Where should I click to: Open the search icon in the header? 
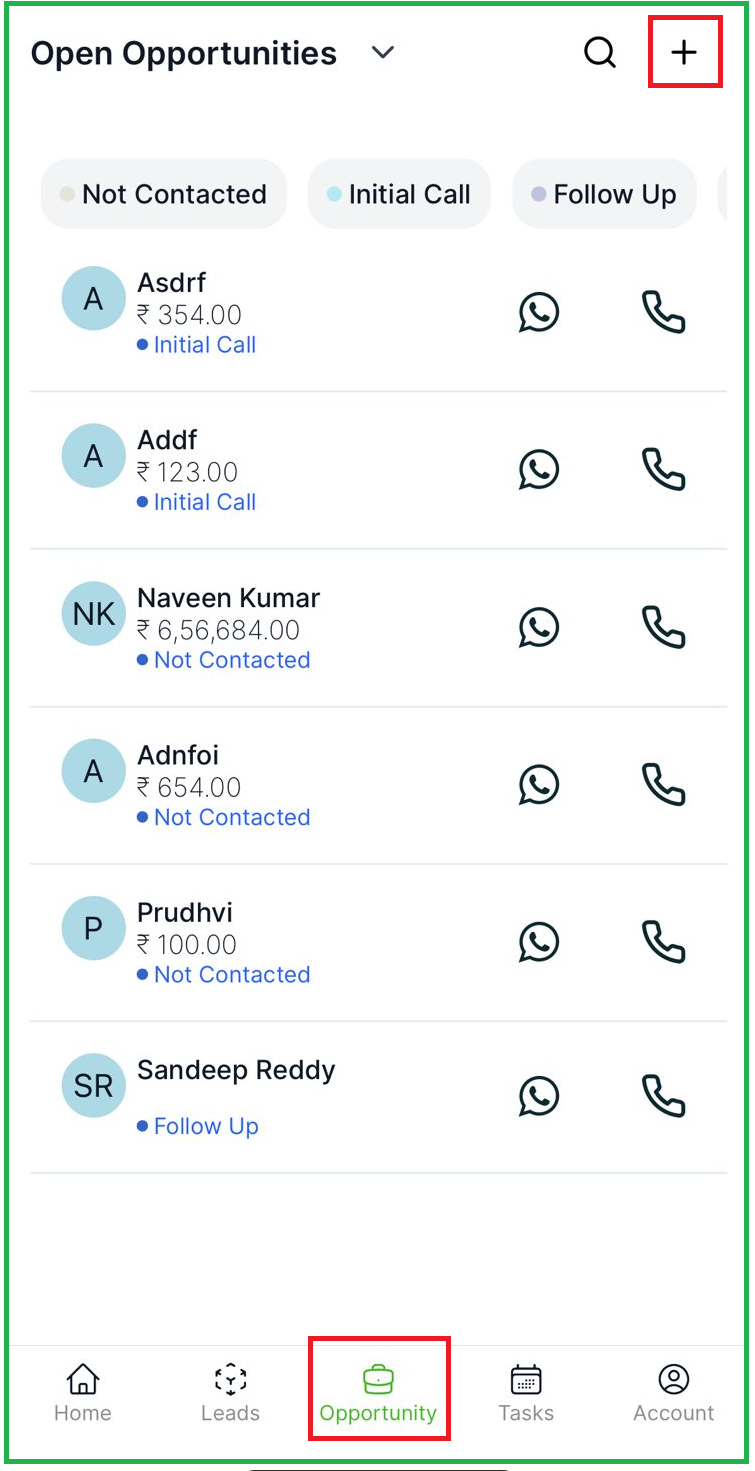tap(600, 52)
